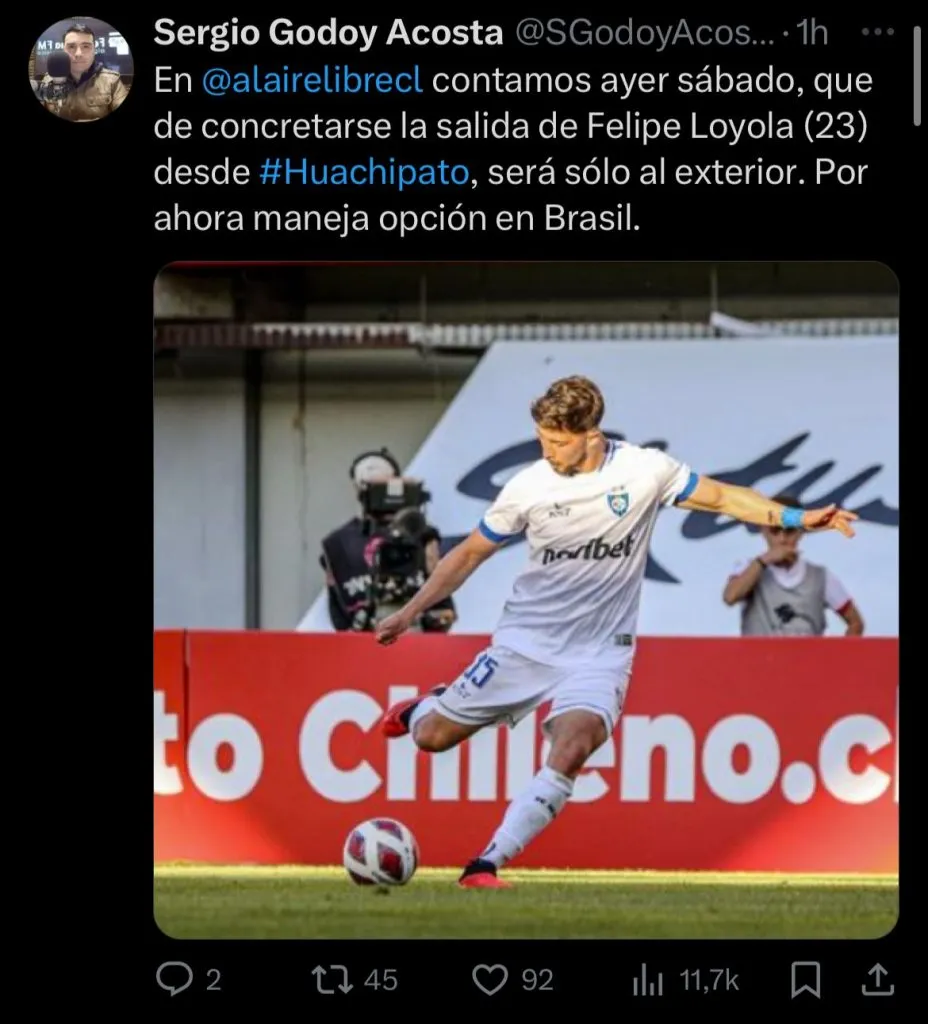Retweet the post with 45 reposts
928x1024 pixels.
pos(333,980)
